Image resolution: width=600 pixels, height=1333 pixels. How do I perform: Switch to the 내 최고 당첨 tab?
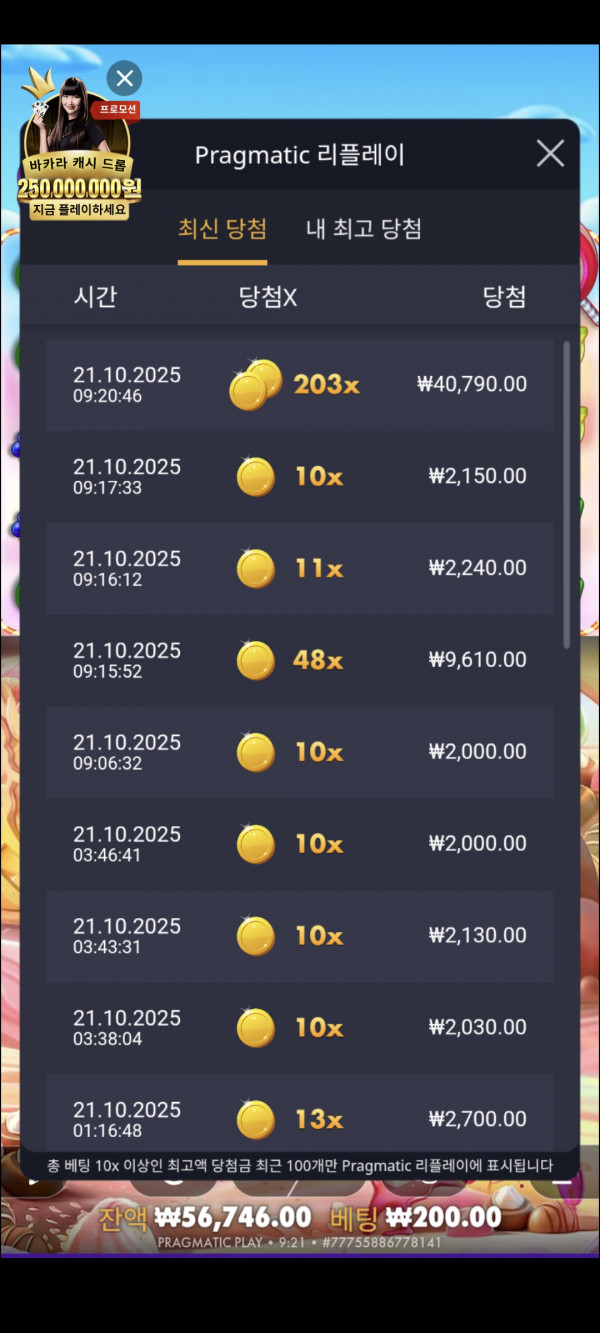363,229
